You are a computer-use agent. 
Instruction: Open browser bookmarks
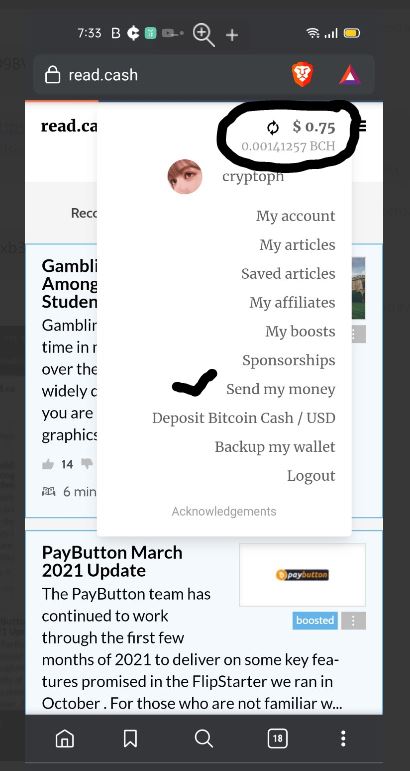(130, 739)
